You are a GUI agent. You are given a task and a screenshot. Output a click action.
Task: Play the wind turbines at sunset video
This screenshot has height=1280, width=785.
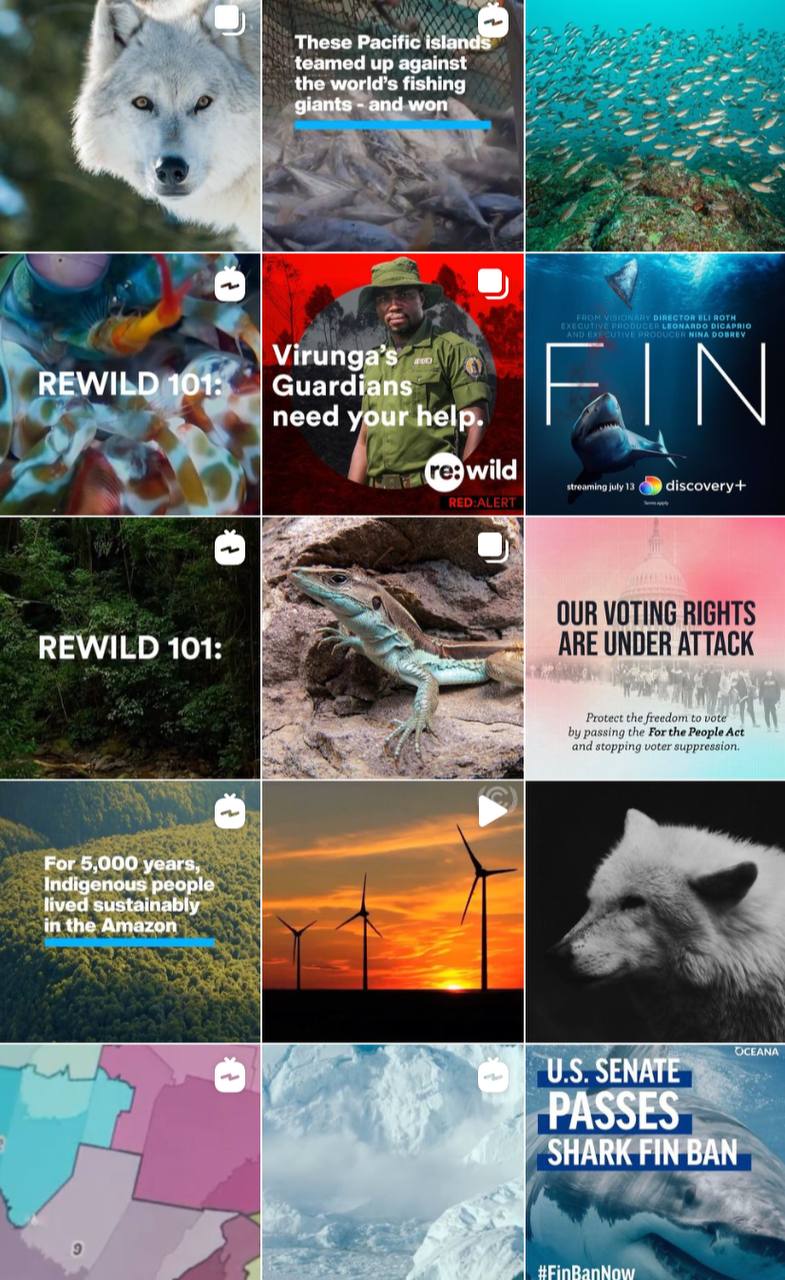click(x=392, y=911)
